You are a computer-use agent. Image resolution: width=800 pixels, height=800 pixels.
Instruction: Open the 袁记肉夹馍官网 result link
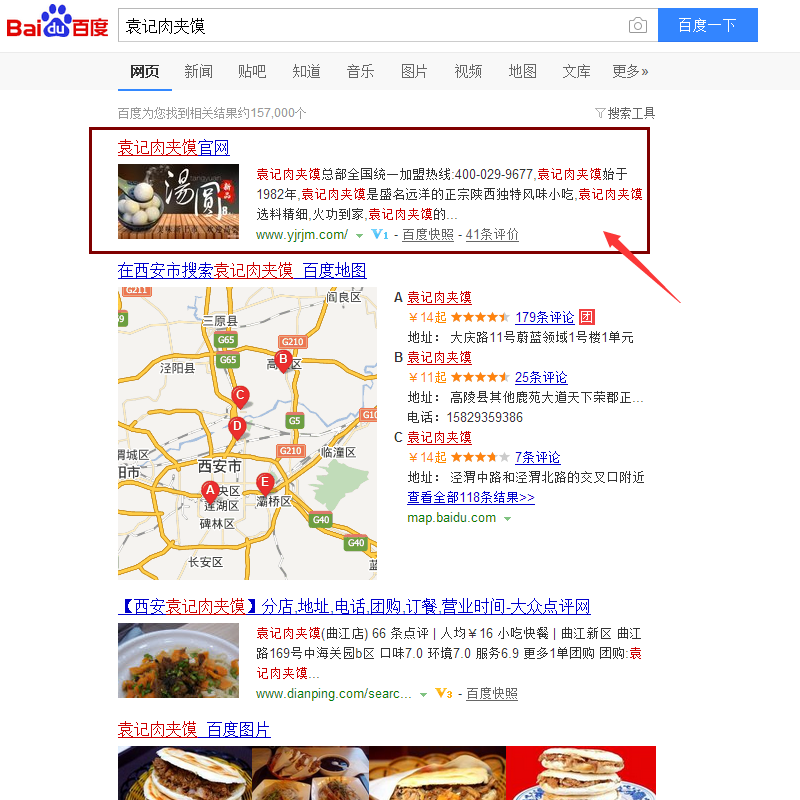pos(173,148)
